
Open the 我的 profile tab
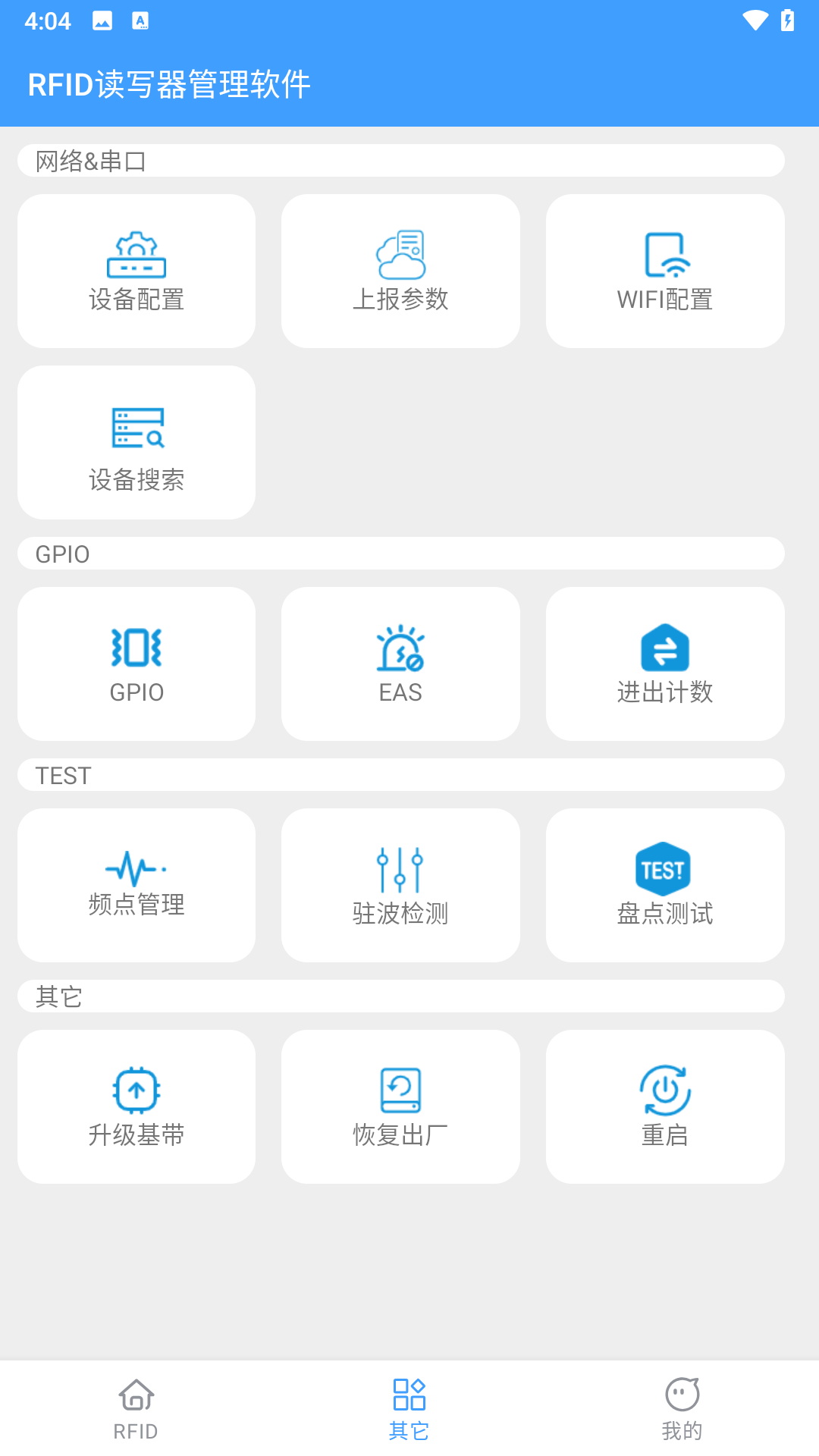point(682,1408)
